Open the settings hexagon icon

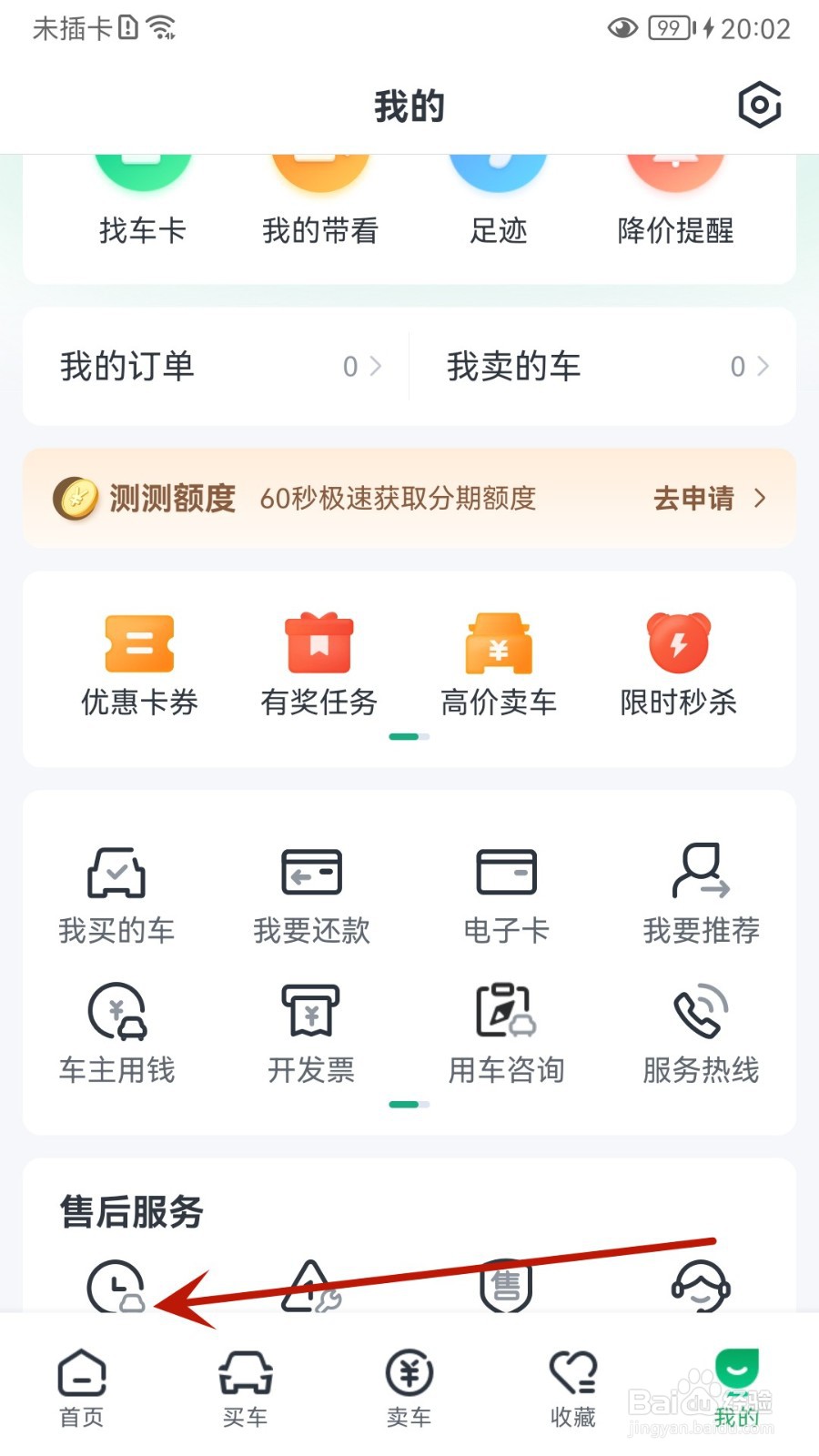pyautogui.click(x=759, y=106)
